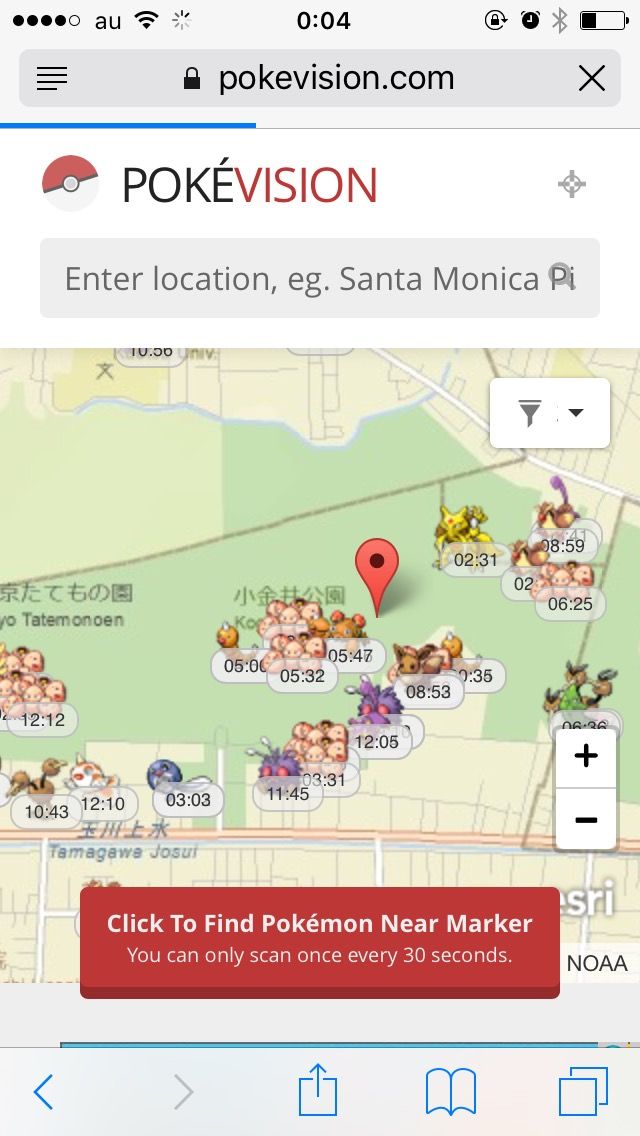Center map on my current location

572,184
